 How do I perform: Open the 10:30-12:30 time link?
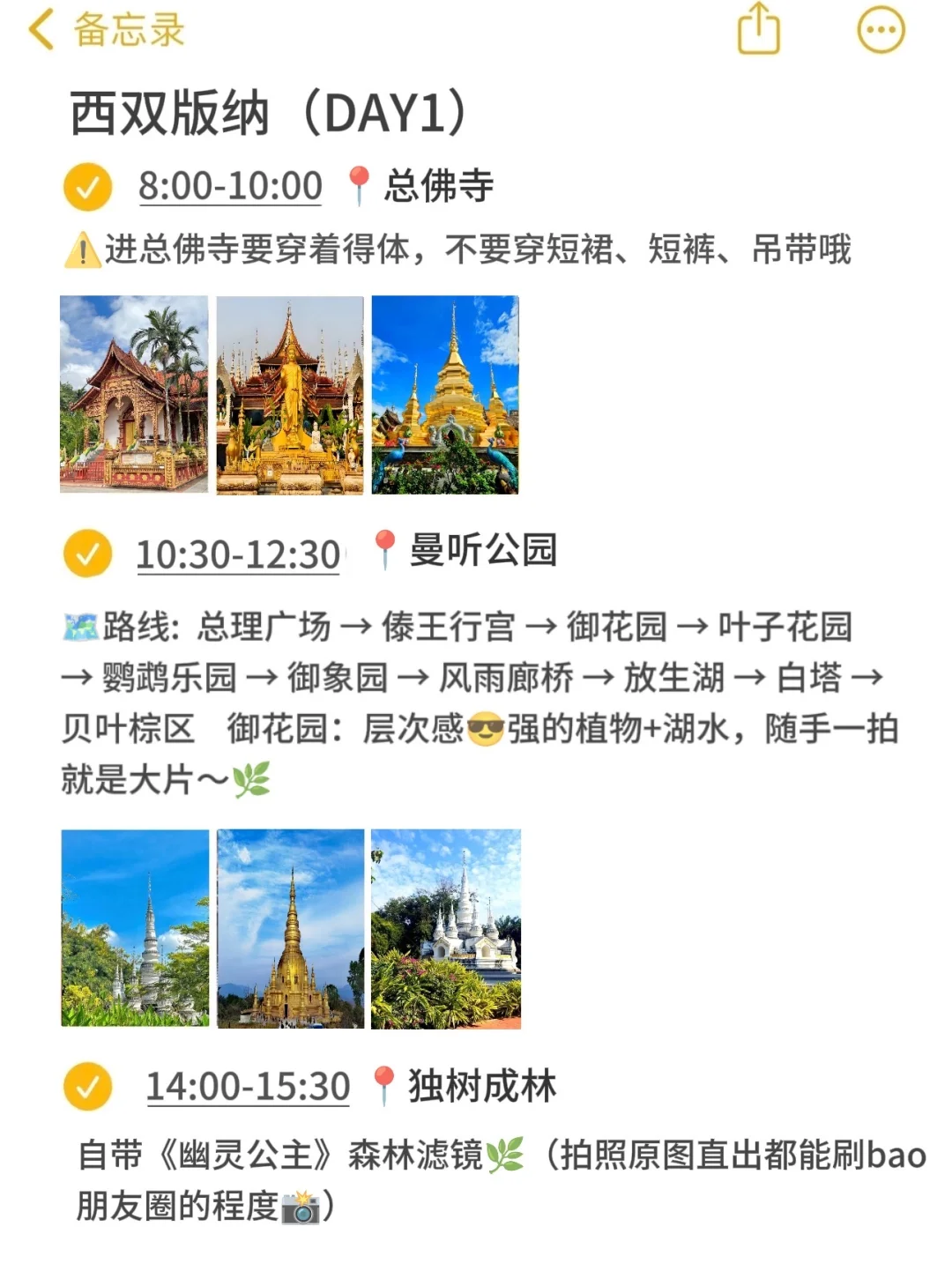pos(238,554)
